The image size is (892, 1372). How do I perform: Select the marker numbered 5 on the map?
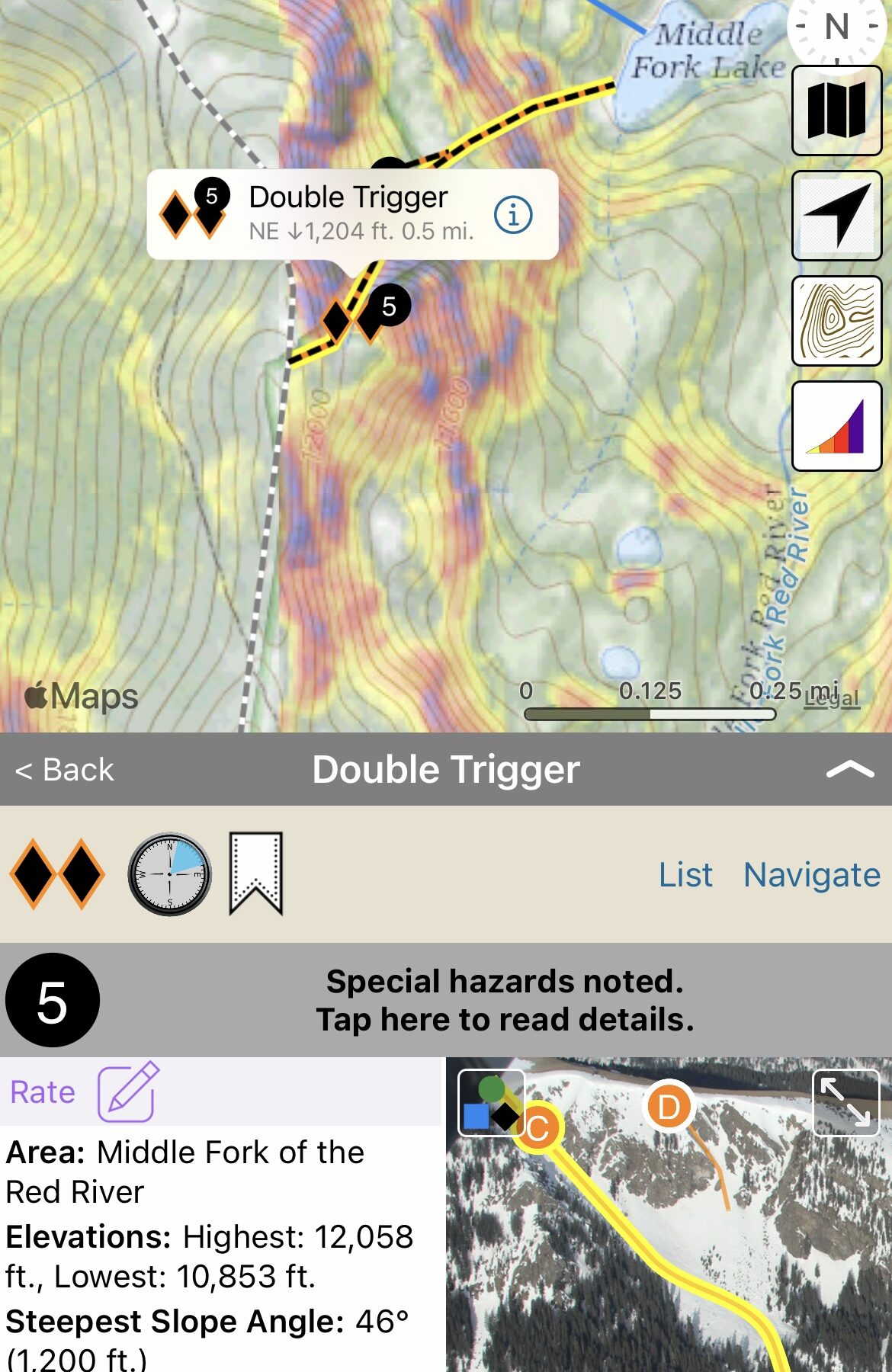point(389,306)
